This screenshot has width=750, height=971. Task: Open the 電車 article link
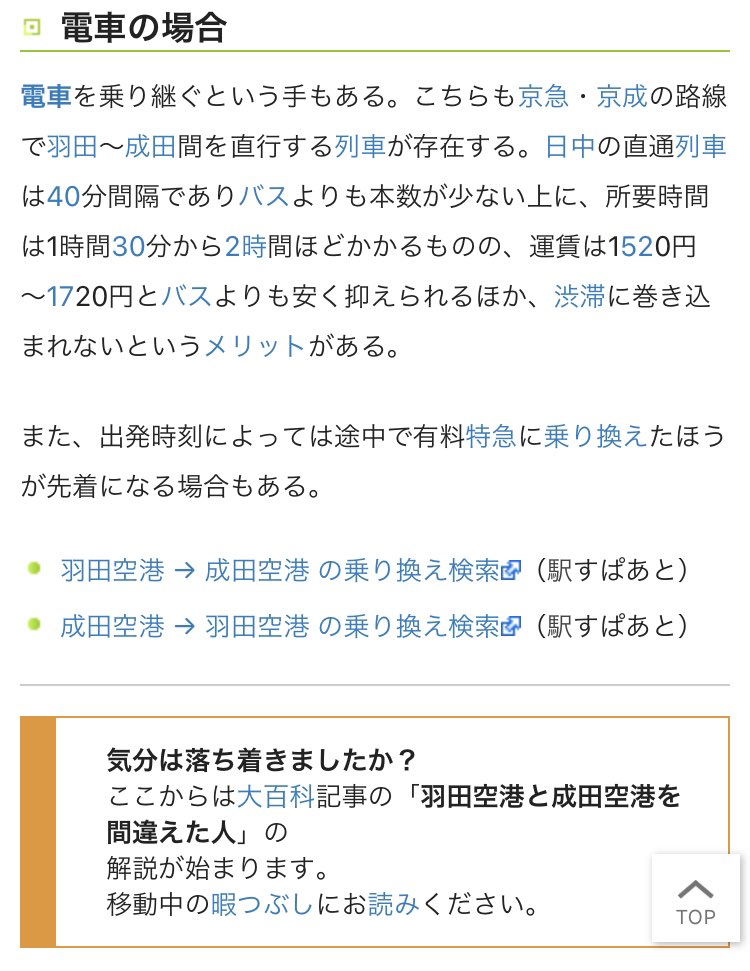45,96
